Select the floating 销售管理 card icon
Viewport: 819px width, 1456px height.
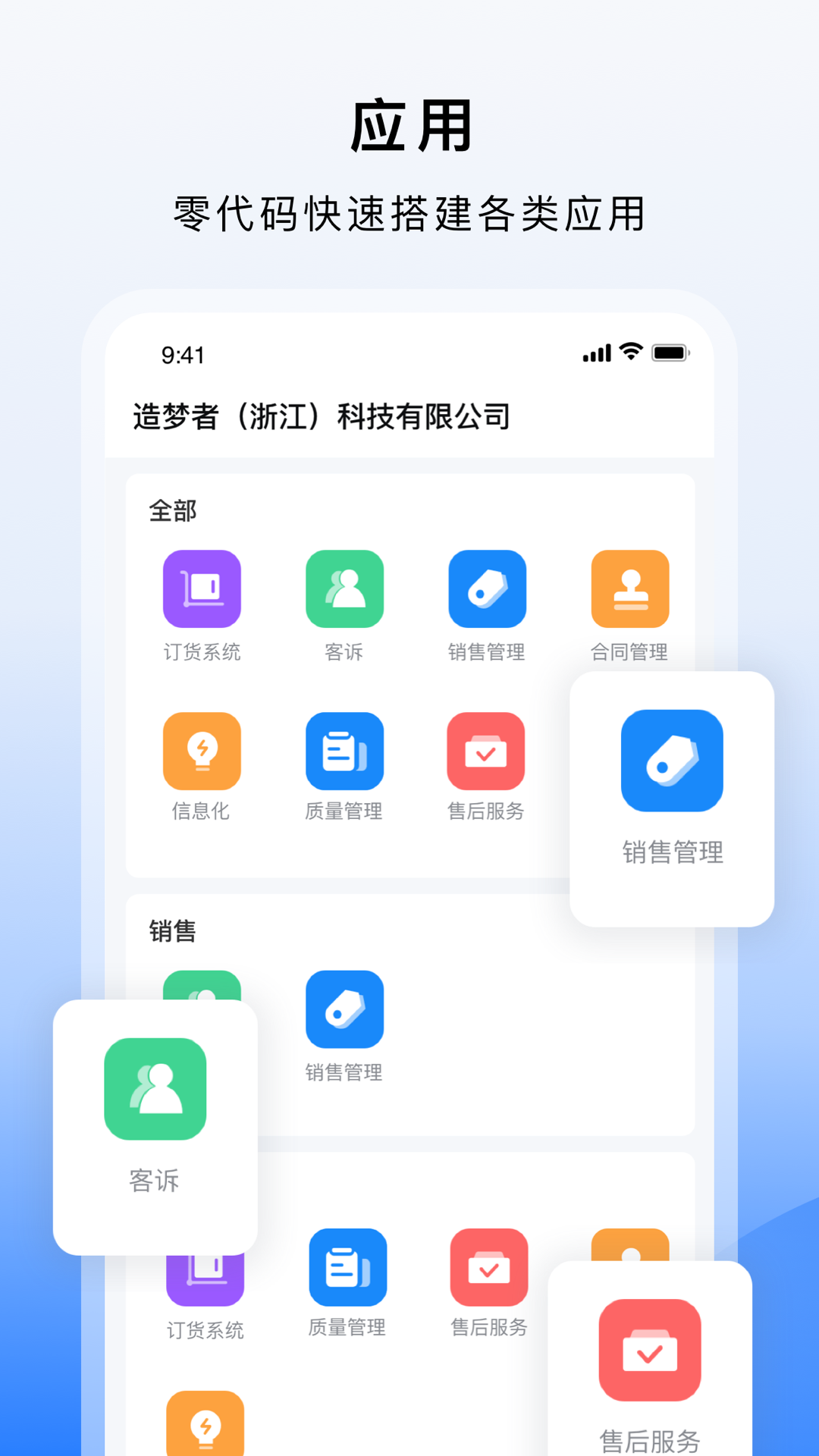(x=672, y=760)
